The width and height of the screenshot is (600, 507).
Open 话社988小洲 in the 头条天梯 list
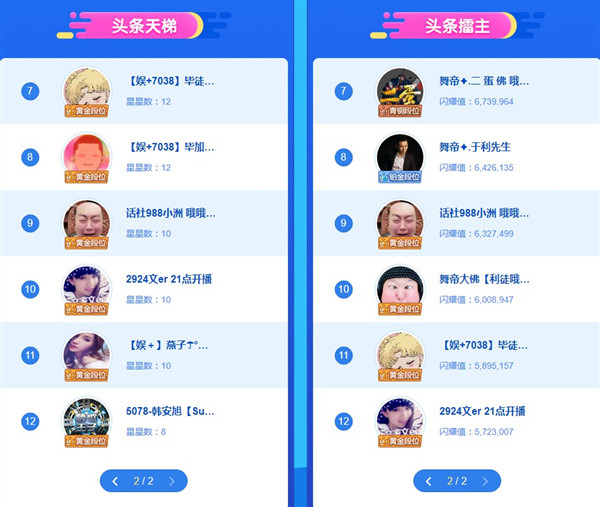[x=170, y=213]
